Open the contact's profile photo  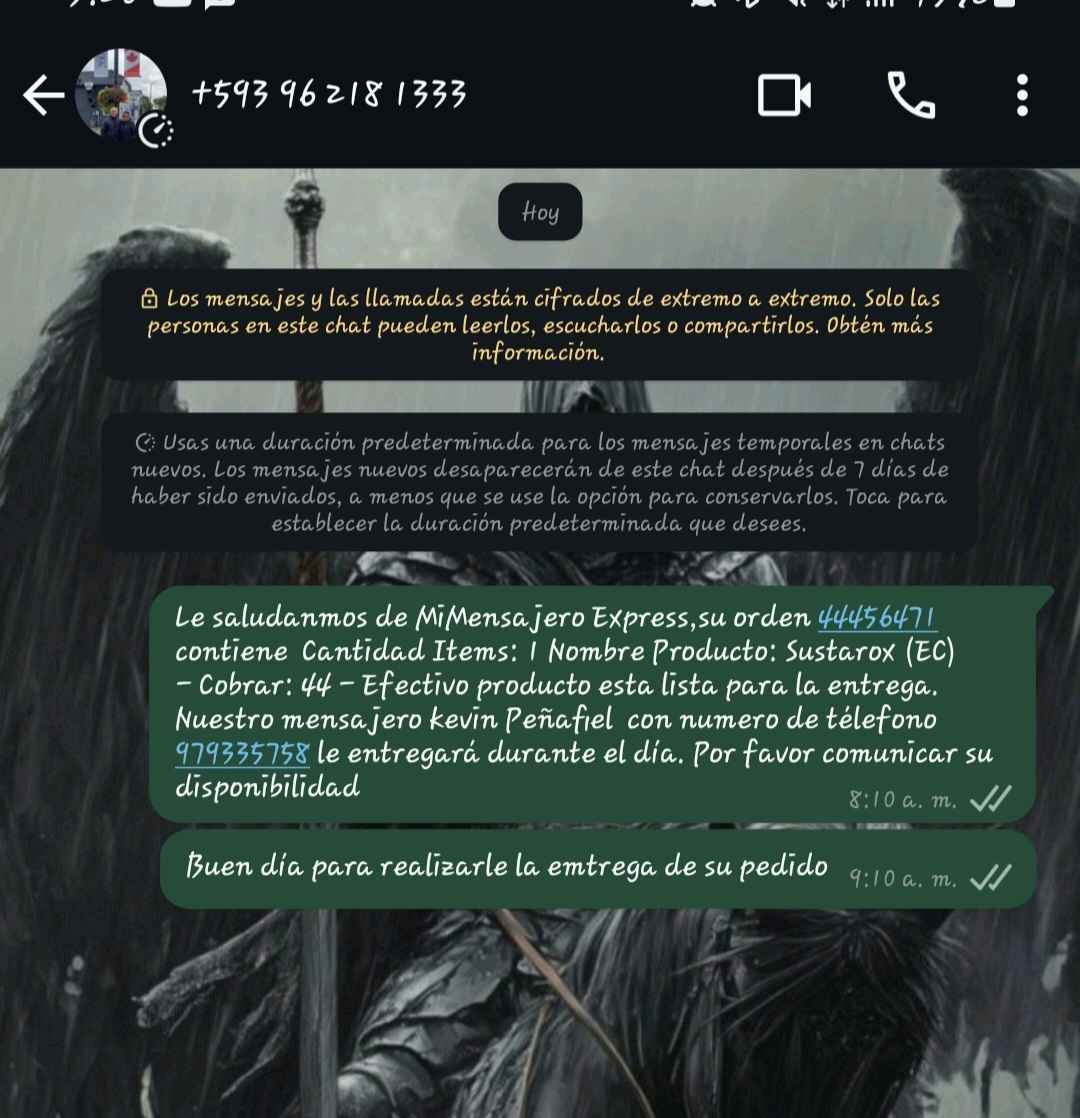click(121, 95)
